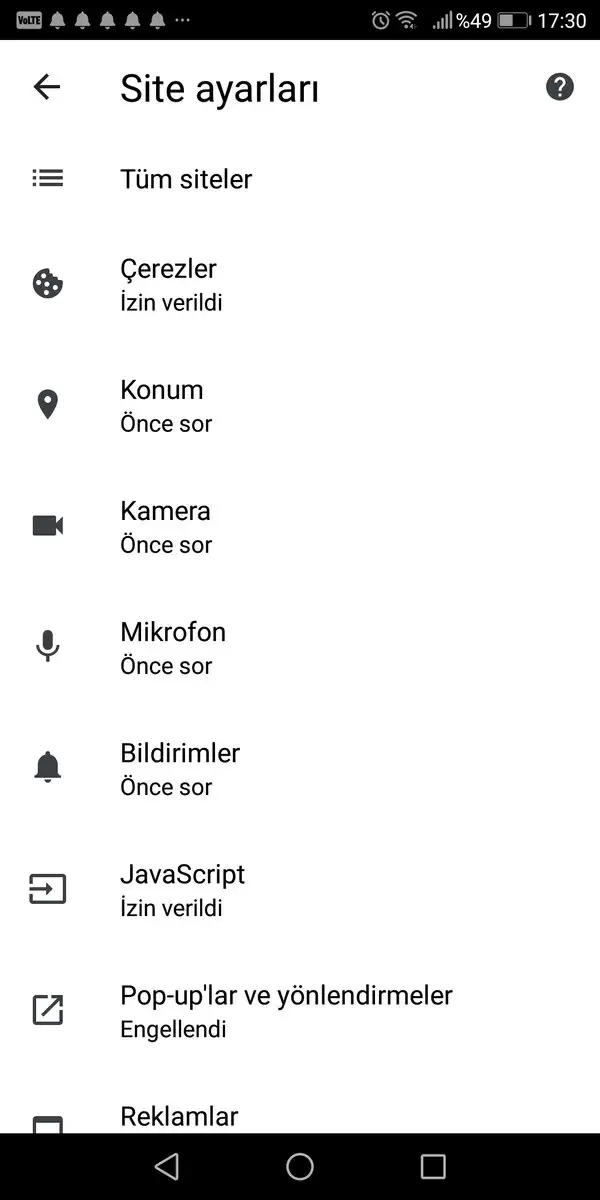Open Tüm siteler list

click(186, 179)
